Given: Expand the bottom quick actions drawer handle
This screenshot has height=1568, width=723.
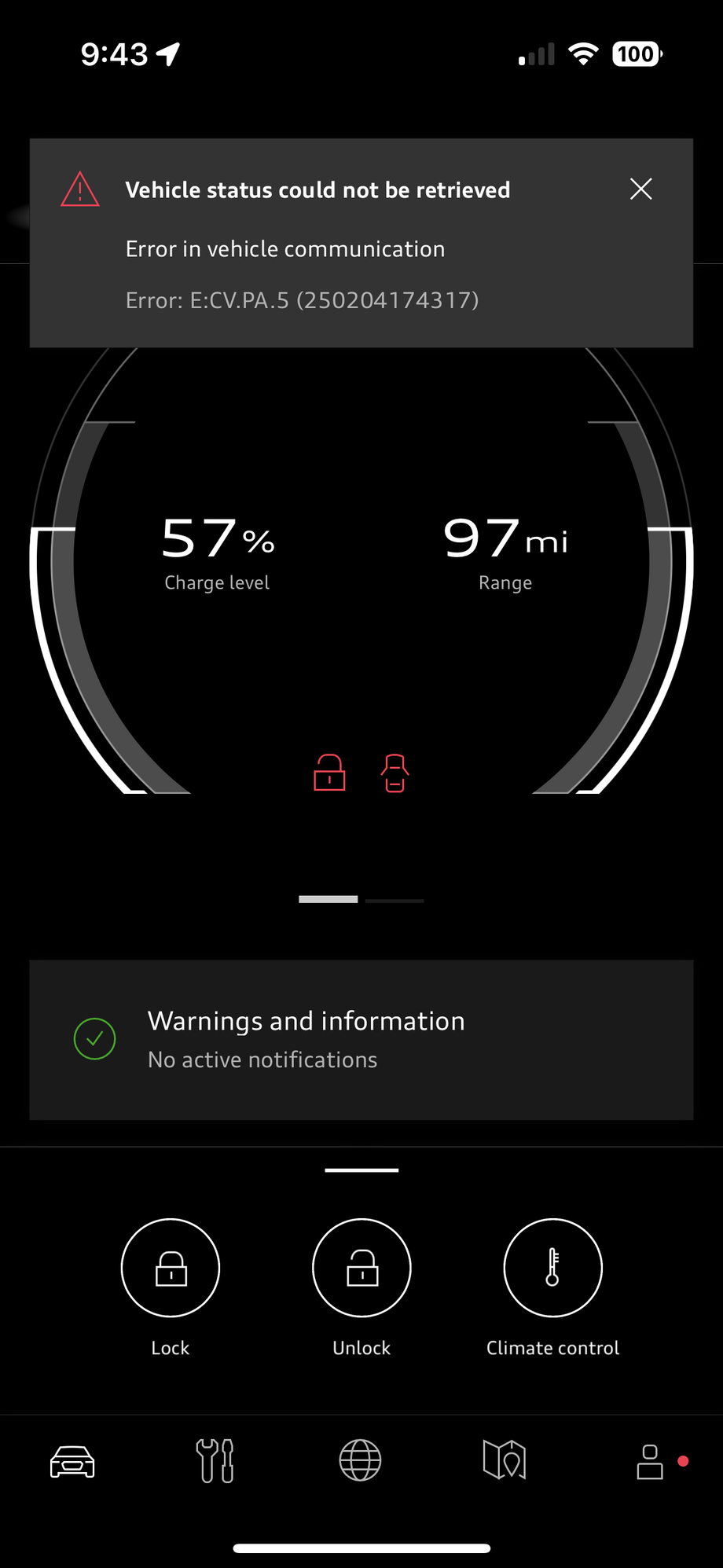Looking at the screenshot, I should click(x=361, y=1170).
